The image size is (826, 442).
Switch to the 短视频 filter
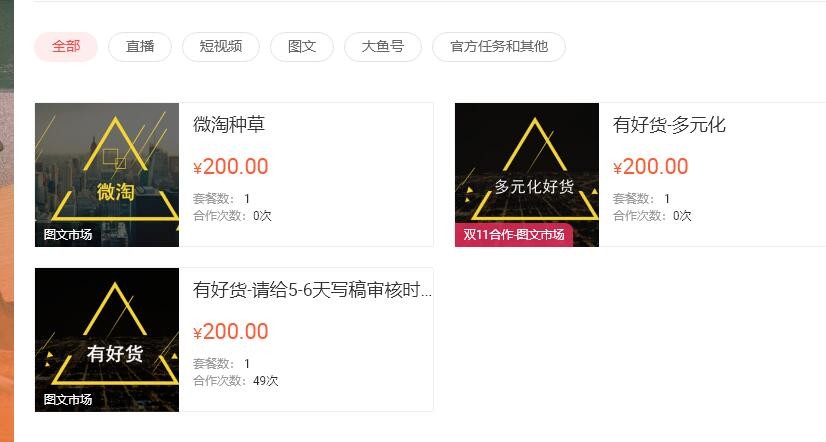pyautogui.click(x=221, y=47)
